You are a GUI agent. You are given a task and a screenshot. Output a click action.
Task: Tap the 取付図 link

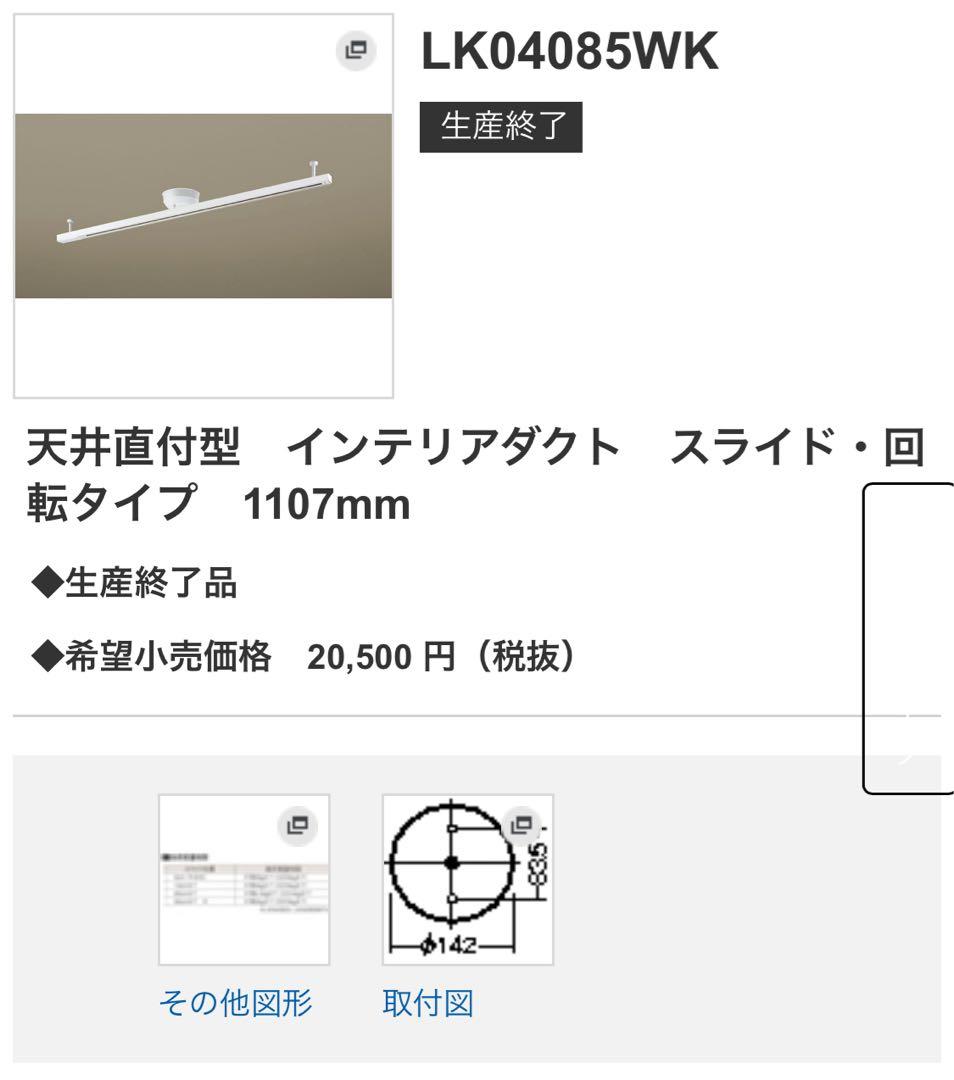[x=428, y=1003]
